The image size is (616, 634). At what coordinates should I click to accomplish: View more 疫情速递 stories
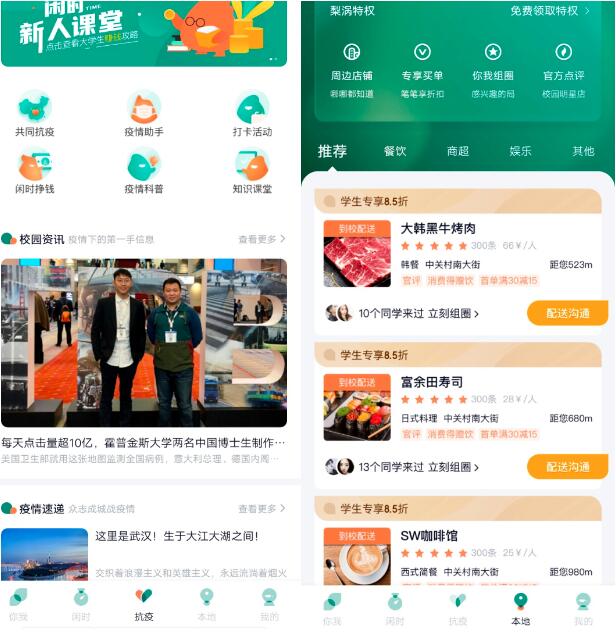tap(261, 509)
